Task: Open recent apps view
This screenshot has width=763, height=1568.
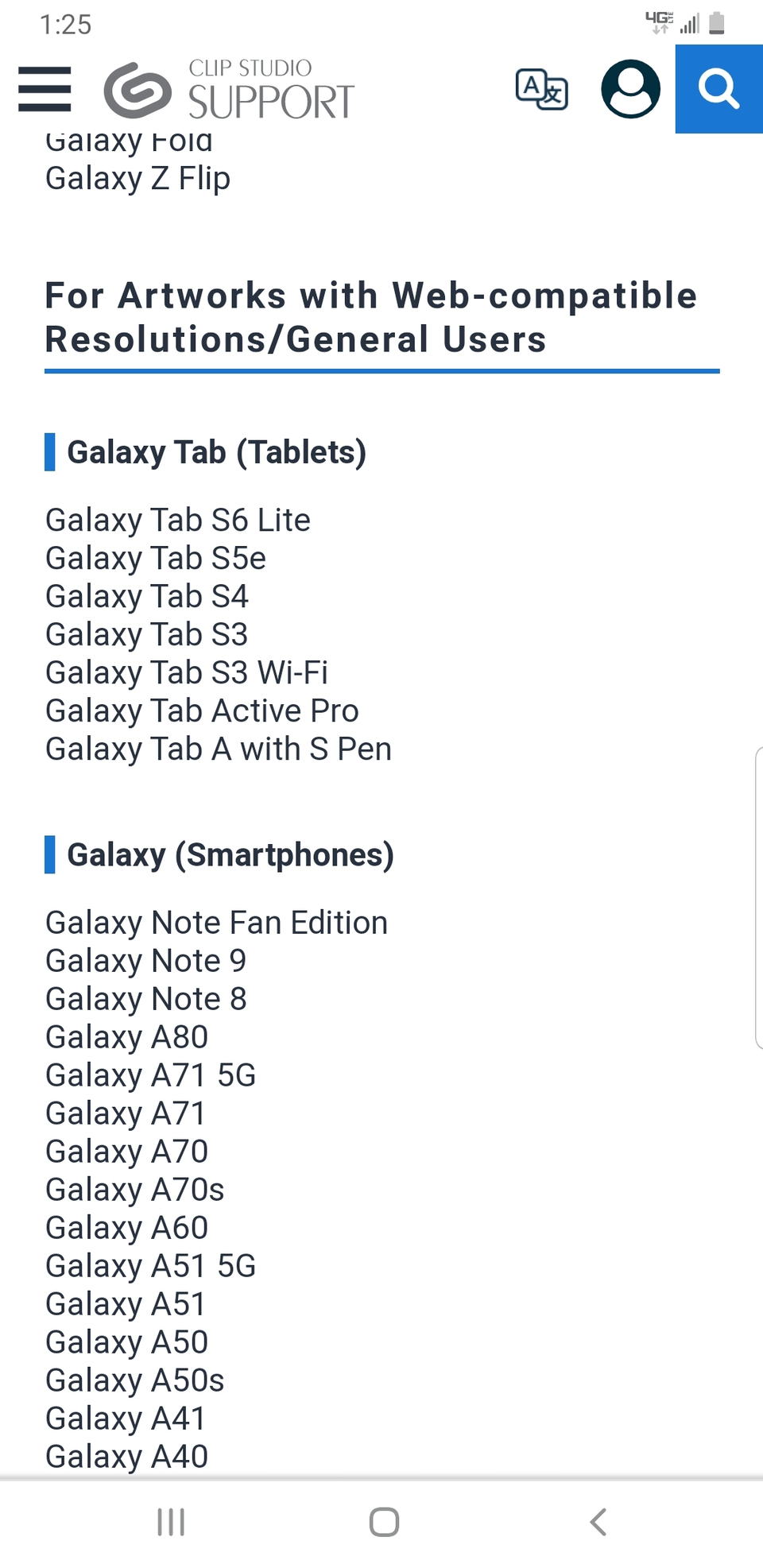Action: 171,1522
